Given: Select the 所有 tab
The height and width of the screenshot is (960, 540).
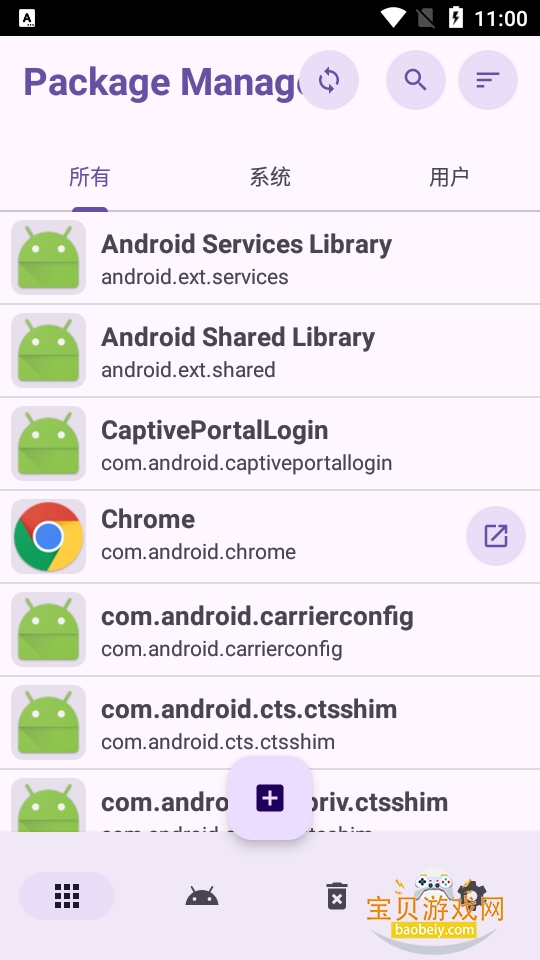Looking at the screenshot, I should 90,177.
